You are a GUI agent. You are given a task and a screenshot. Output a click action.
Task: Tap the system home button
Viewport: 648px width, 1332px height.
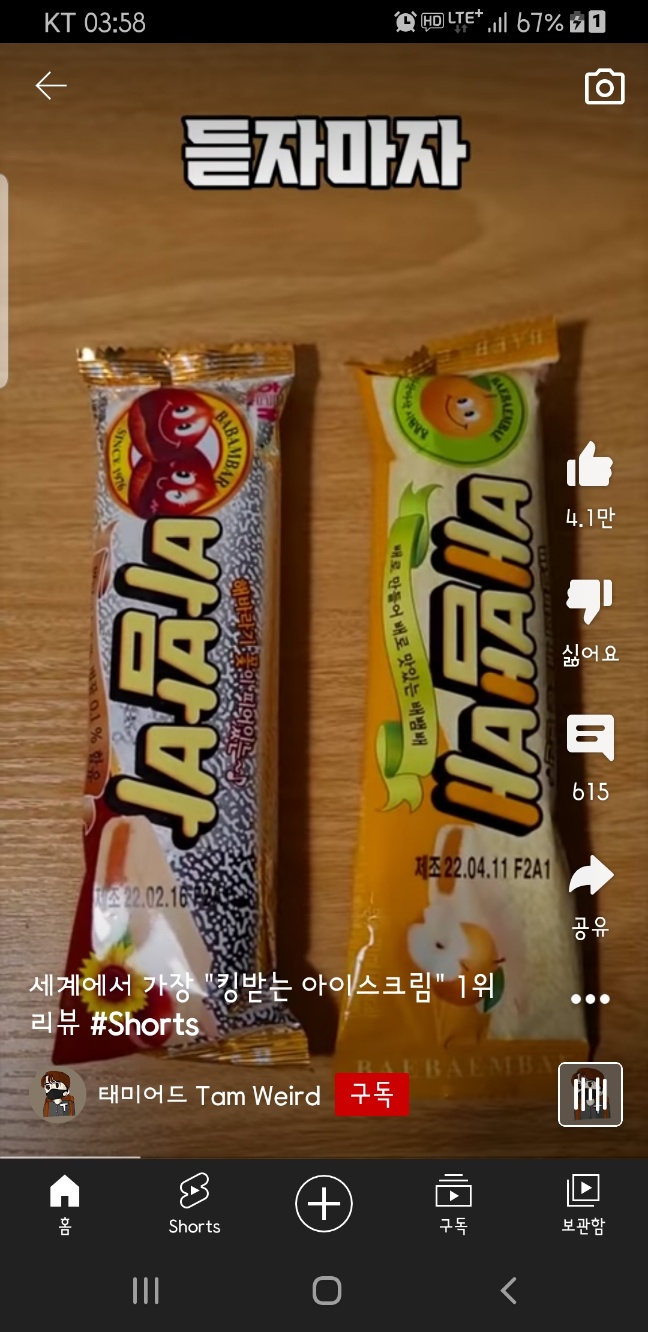pyautogui.click(x=326, y=1291)
